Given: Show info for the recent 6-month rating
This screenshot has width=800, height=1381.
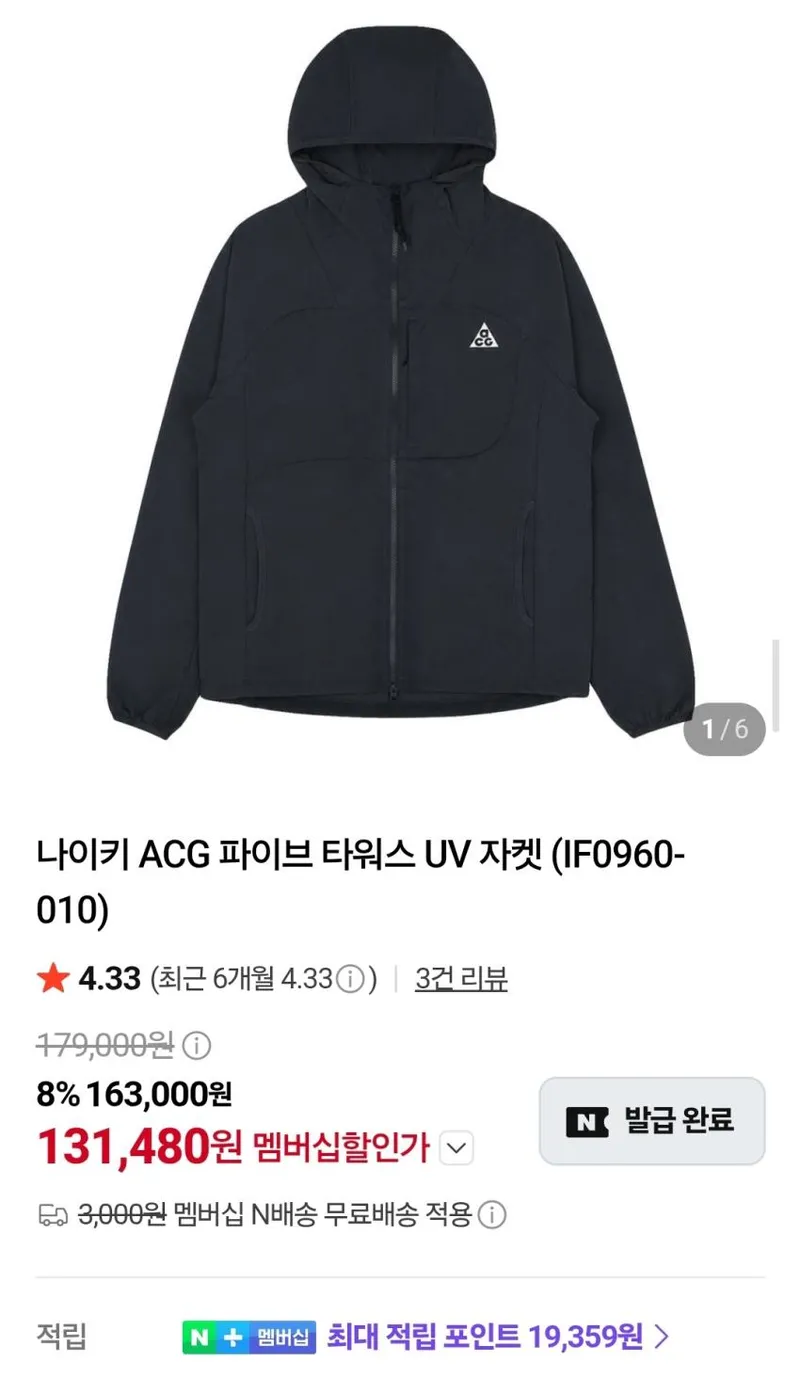Looking at the screenshot, I should (350, 979).
